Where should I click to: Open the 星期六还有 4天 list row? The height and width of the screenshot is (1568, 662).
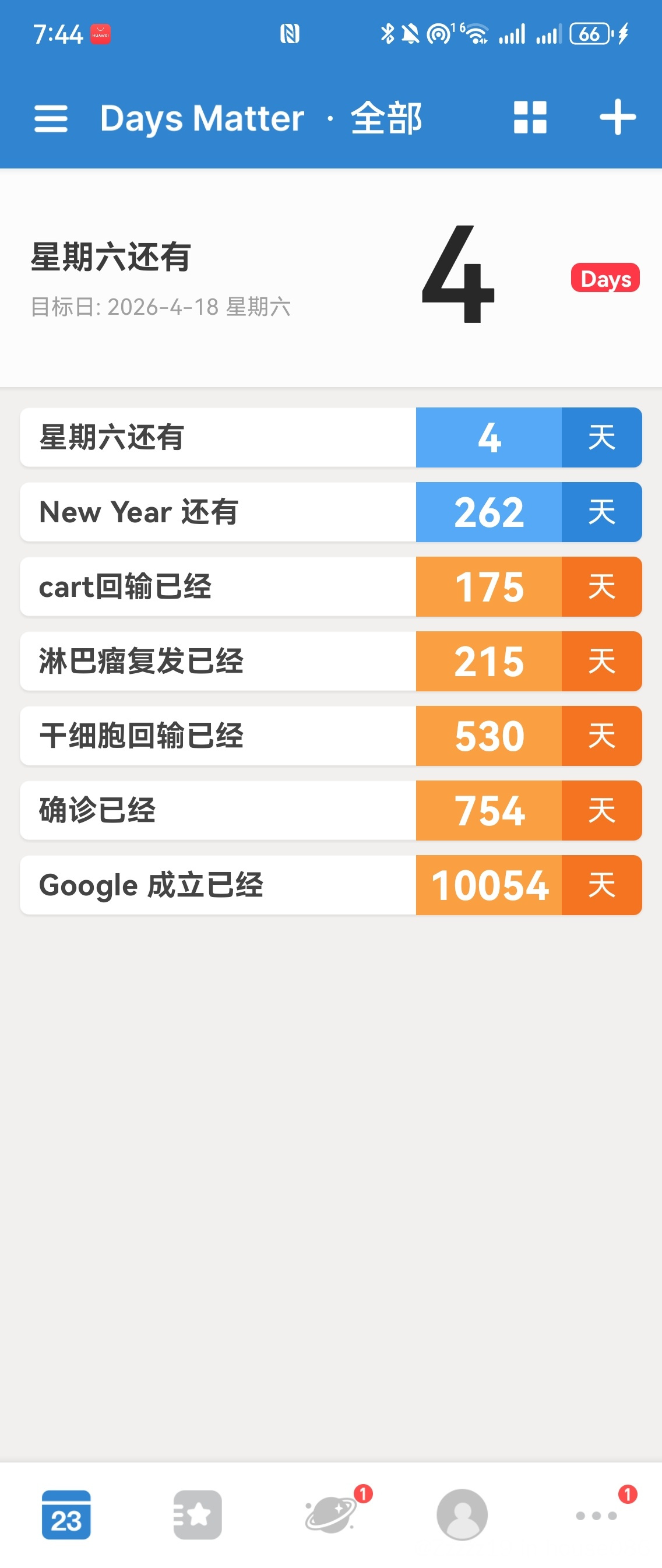(330, 438)
